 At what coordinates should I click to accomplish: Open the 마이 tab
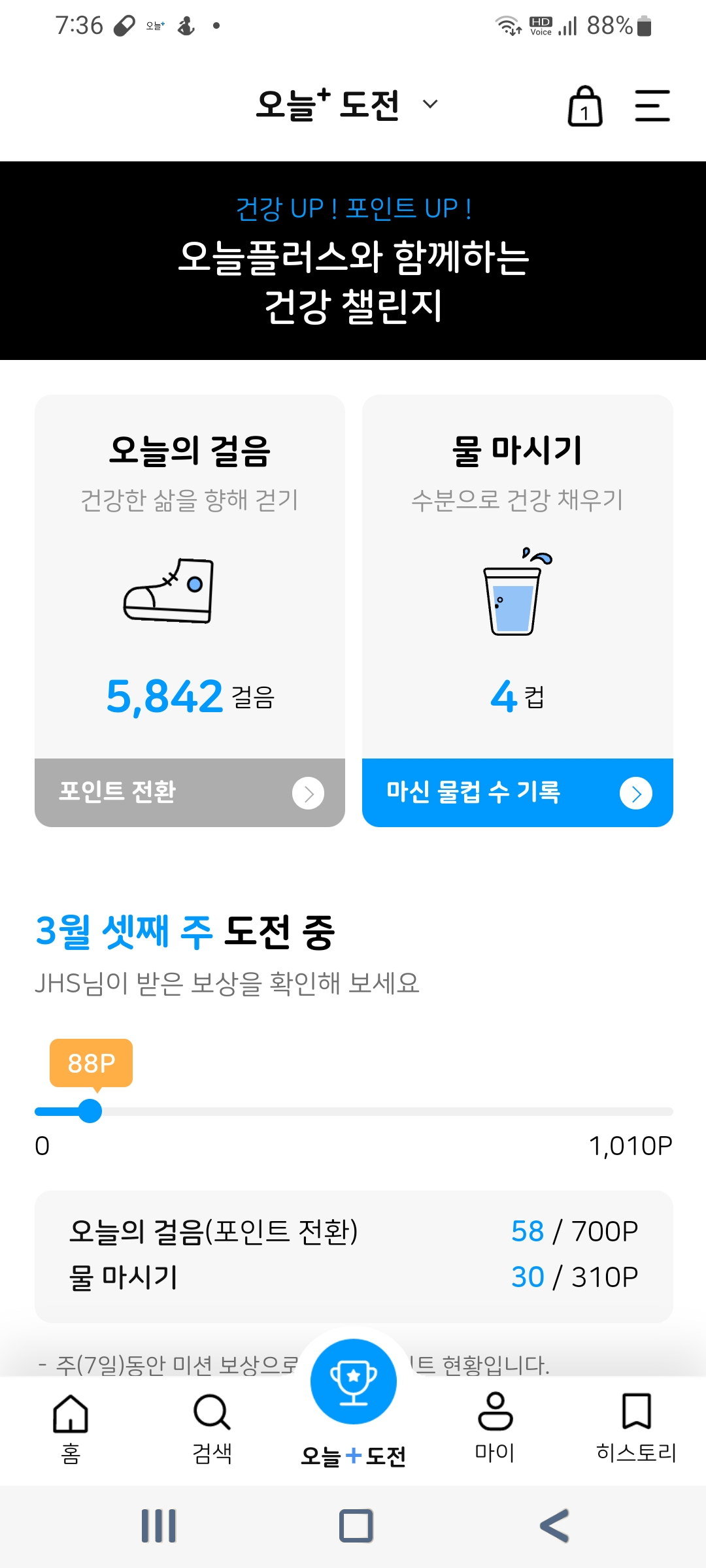(x=495, y=1428)
